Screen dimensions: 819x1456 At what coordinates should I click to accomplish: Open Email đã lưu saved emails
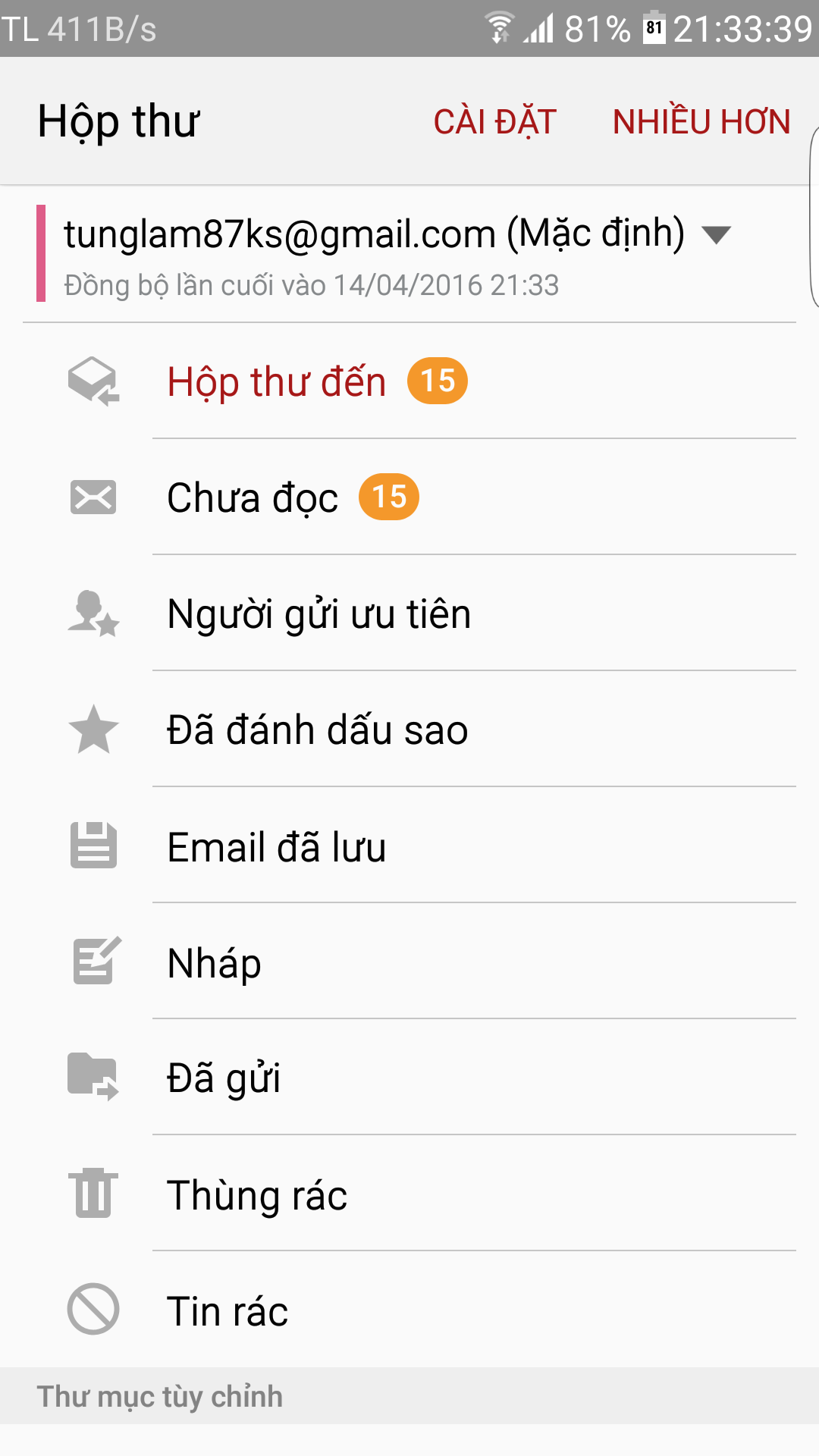tap(409, 845)
